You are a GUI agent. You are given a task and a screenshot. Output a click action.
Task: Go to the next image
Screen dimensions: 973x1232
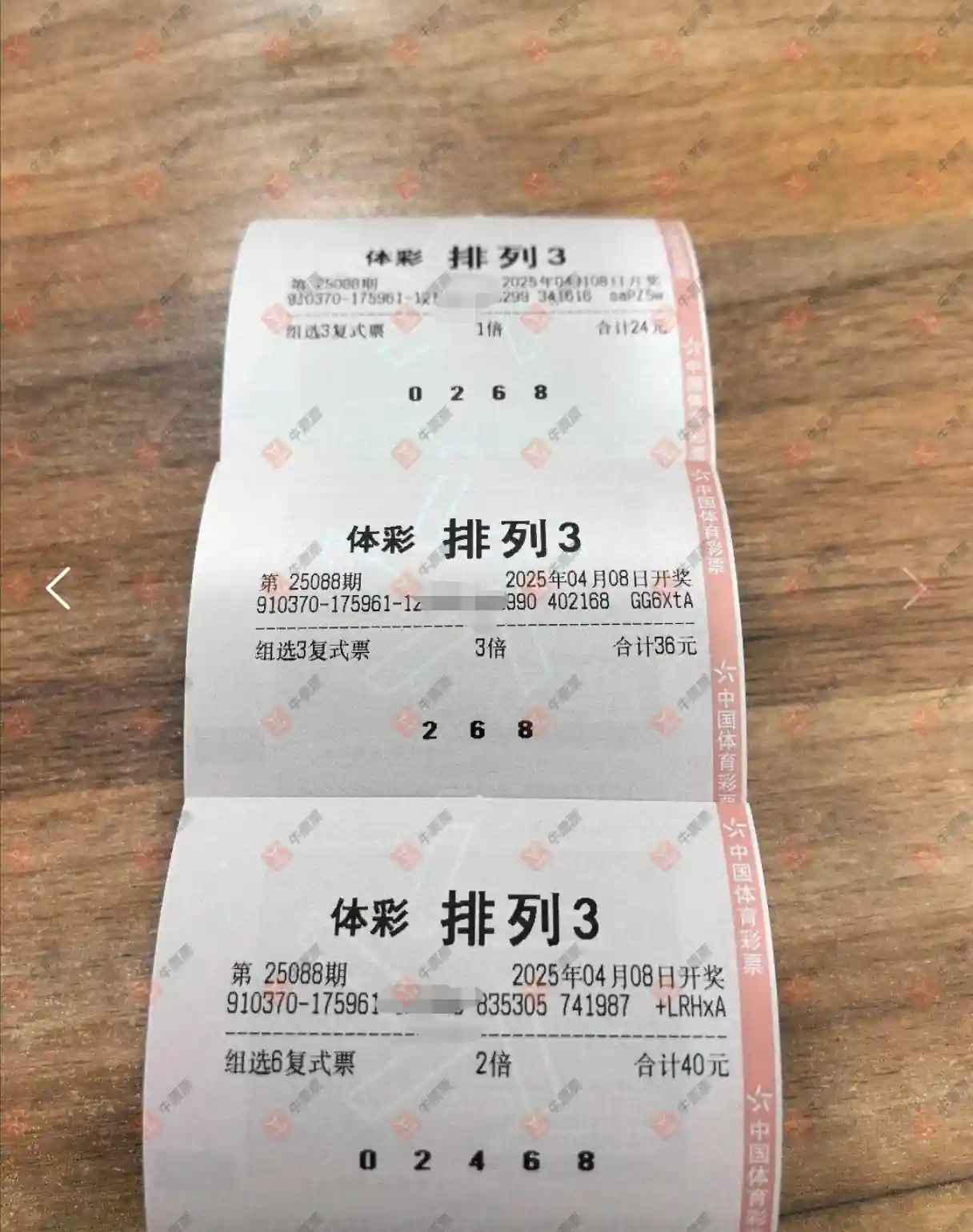coord(915,589)
